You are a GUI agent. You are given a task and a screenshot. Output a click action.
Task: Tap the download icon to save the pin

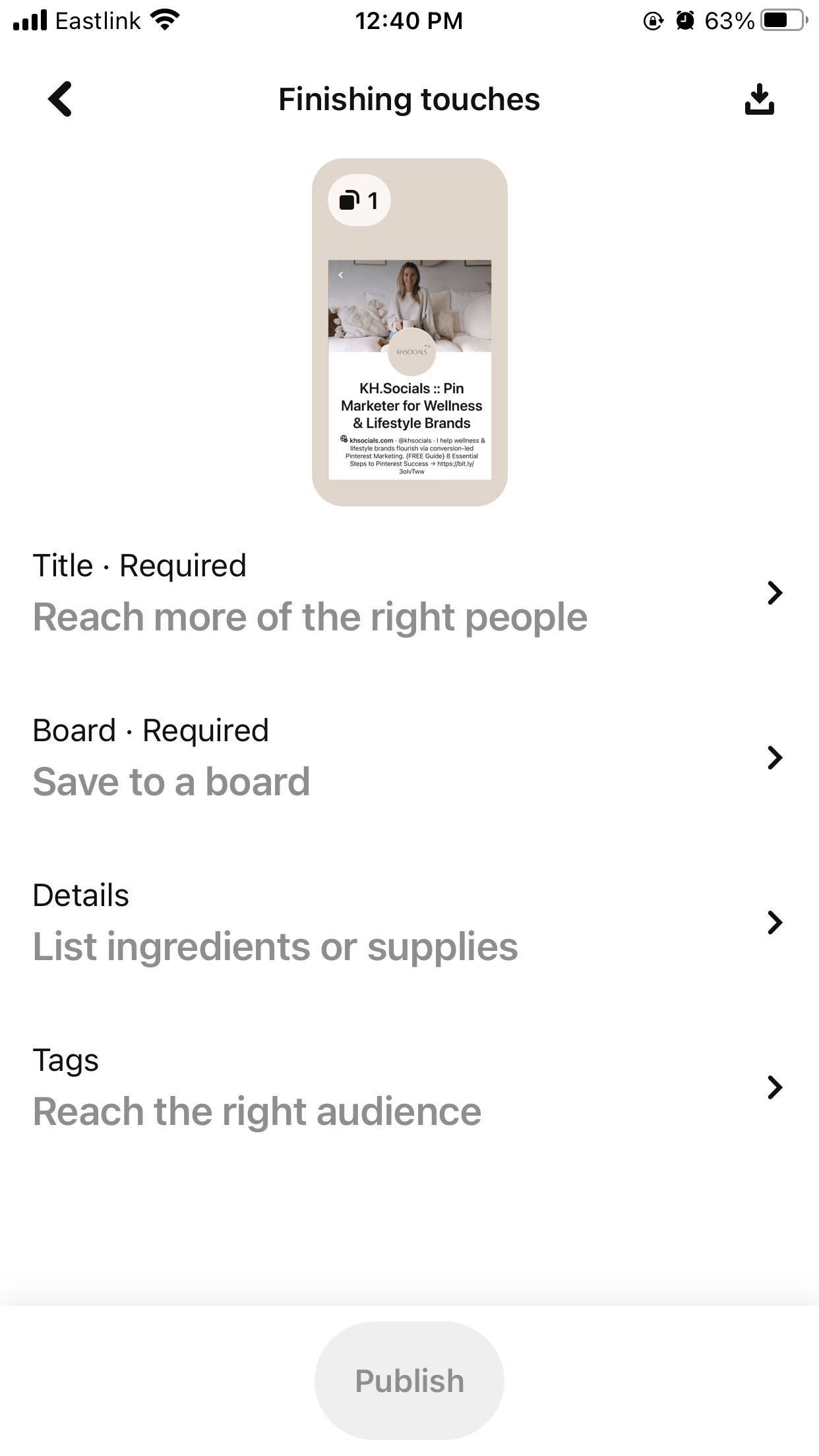760,99
